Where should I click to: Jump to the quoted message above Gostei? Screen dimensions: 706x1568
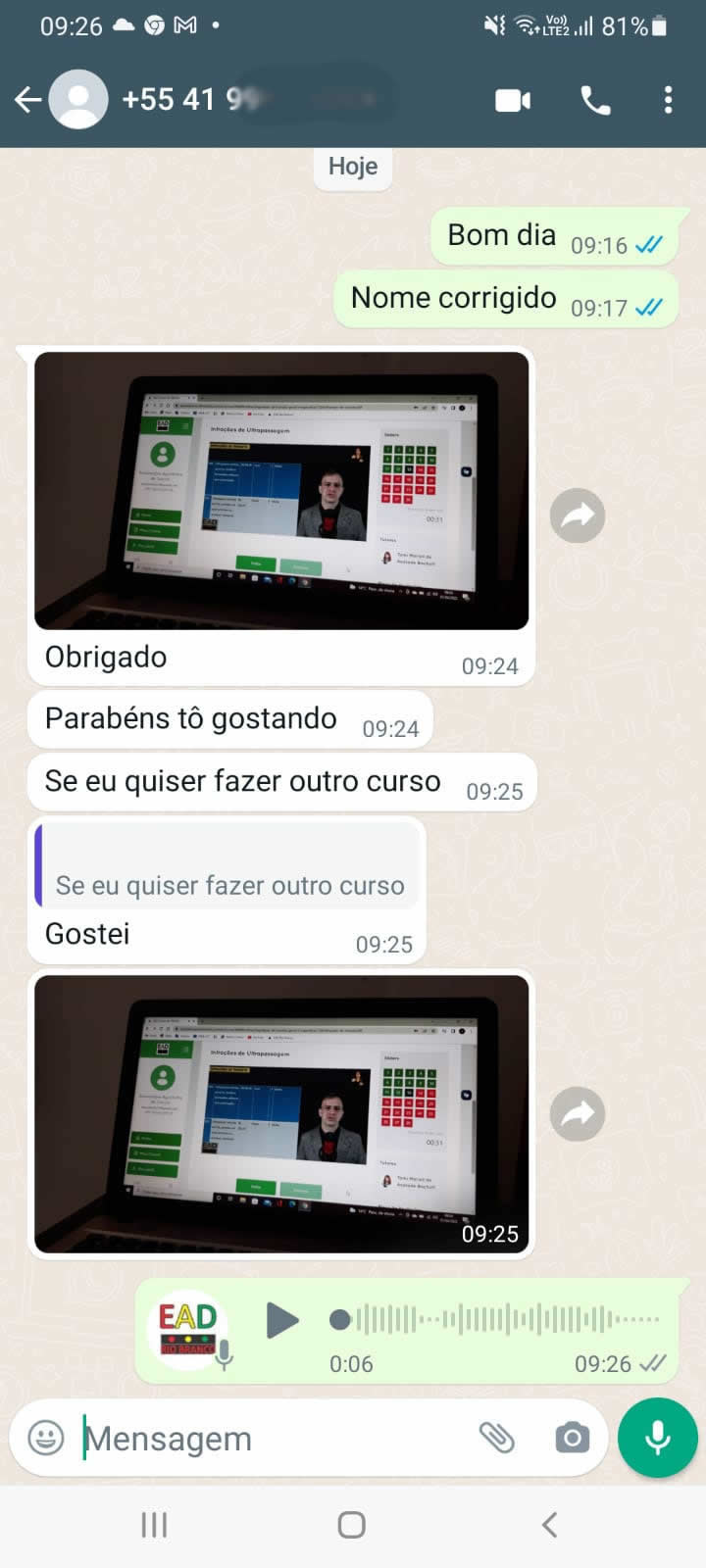point(227,865)
